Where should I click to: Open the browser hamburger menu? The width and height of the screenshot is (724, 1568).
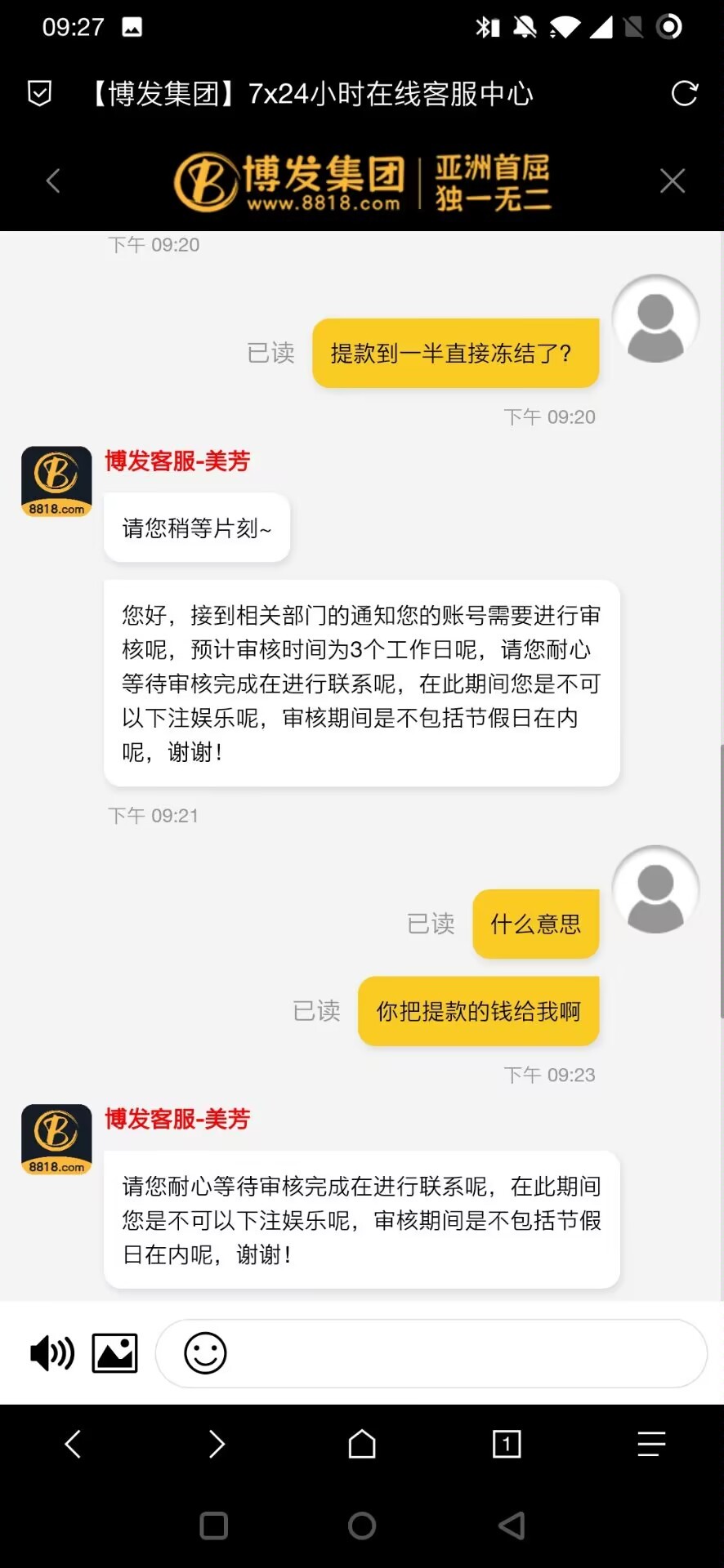coord(651,1444)
